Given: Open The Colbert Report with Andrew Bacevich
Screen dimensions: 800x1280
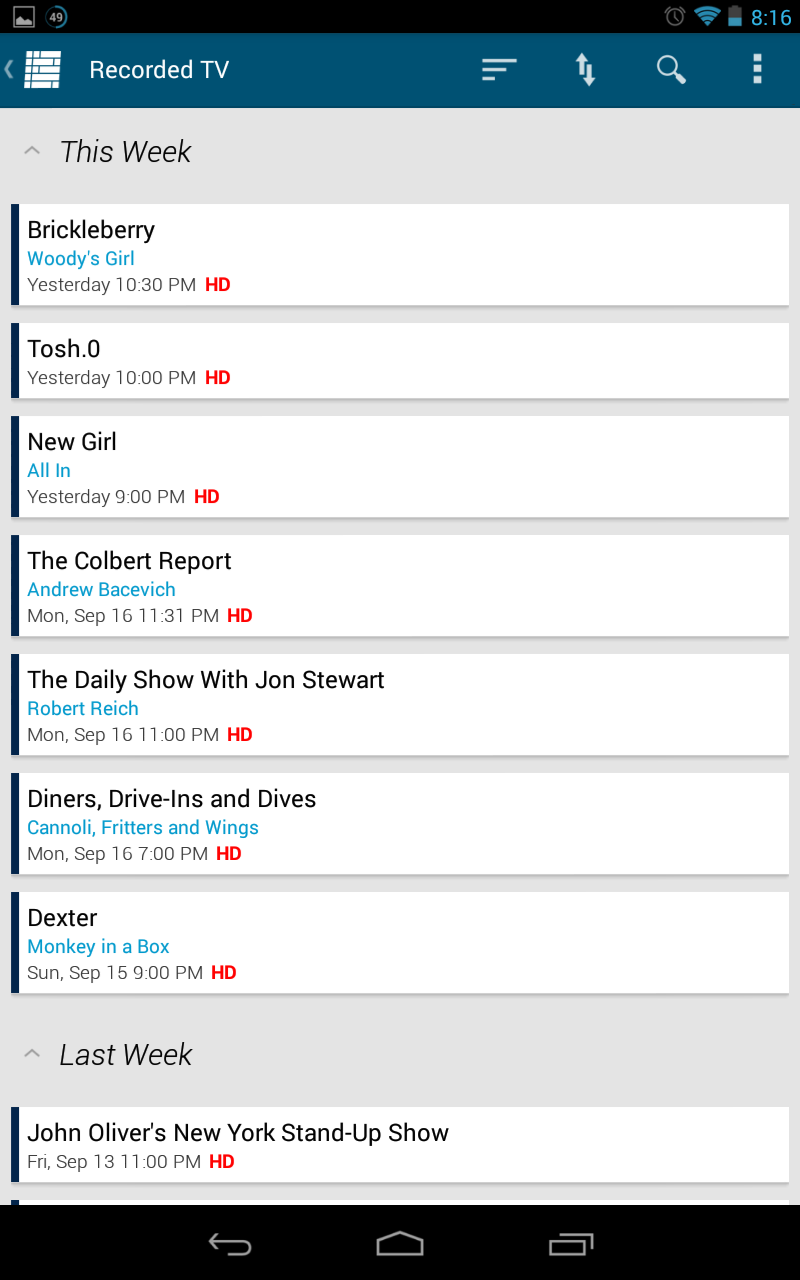Looking at the screenshot, I should coord(400,585).
